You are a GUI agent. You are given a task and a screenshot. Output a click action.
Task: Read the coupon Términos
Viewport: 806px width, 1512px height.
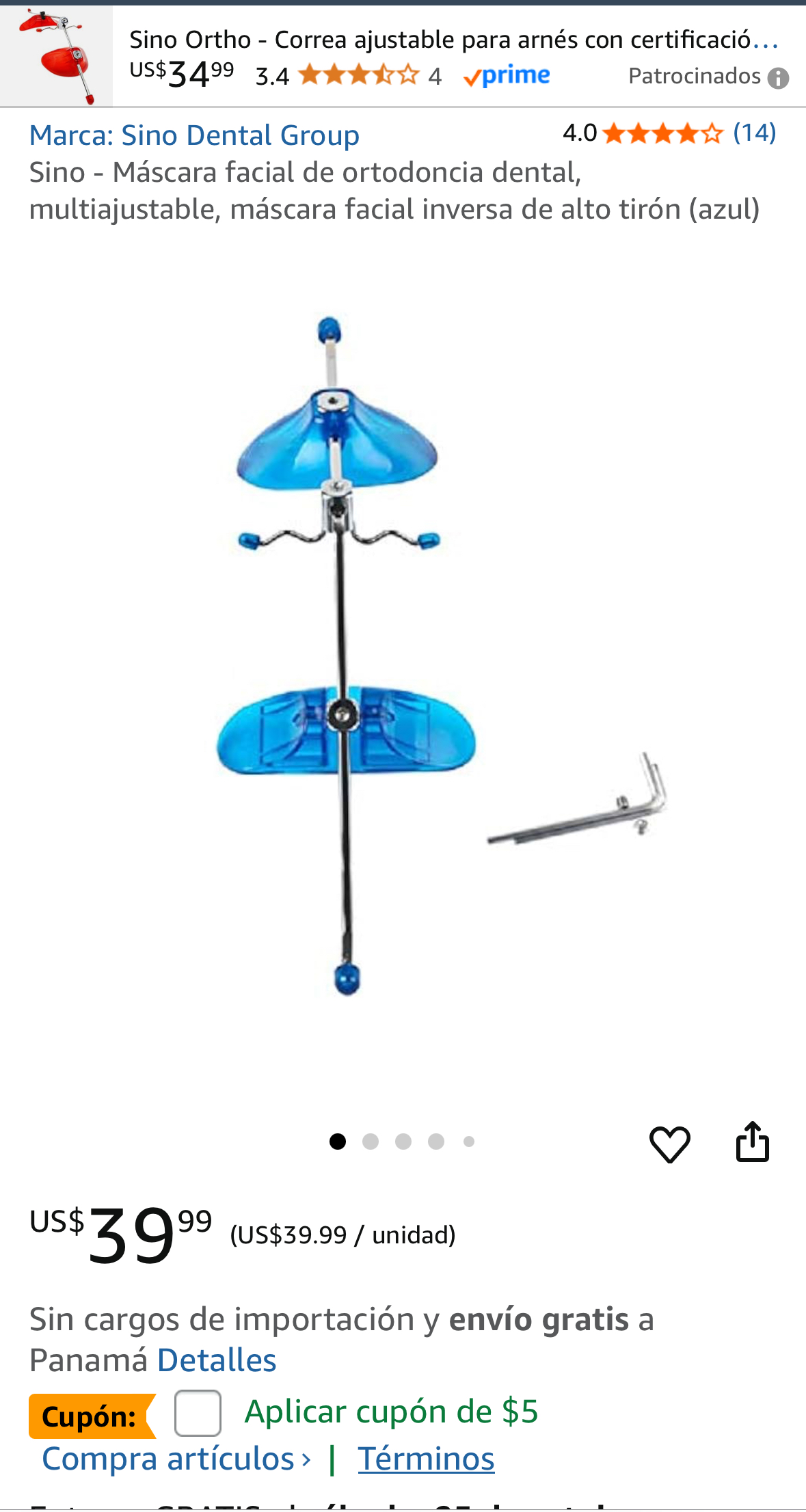[426, 1459]
